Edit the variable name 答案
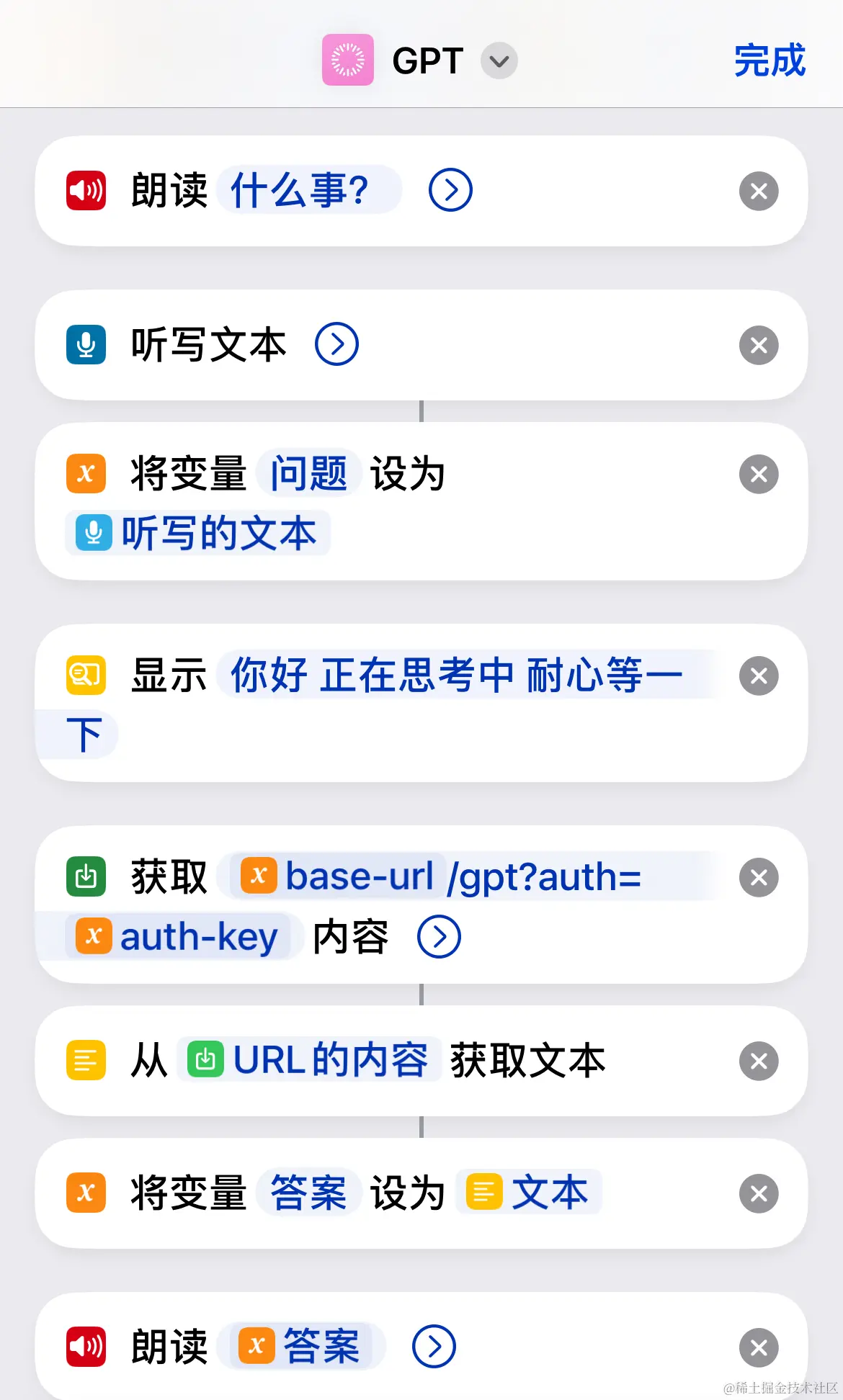The width and height of the screenshot is (843, 1400). pos(308,1193)
